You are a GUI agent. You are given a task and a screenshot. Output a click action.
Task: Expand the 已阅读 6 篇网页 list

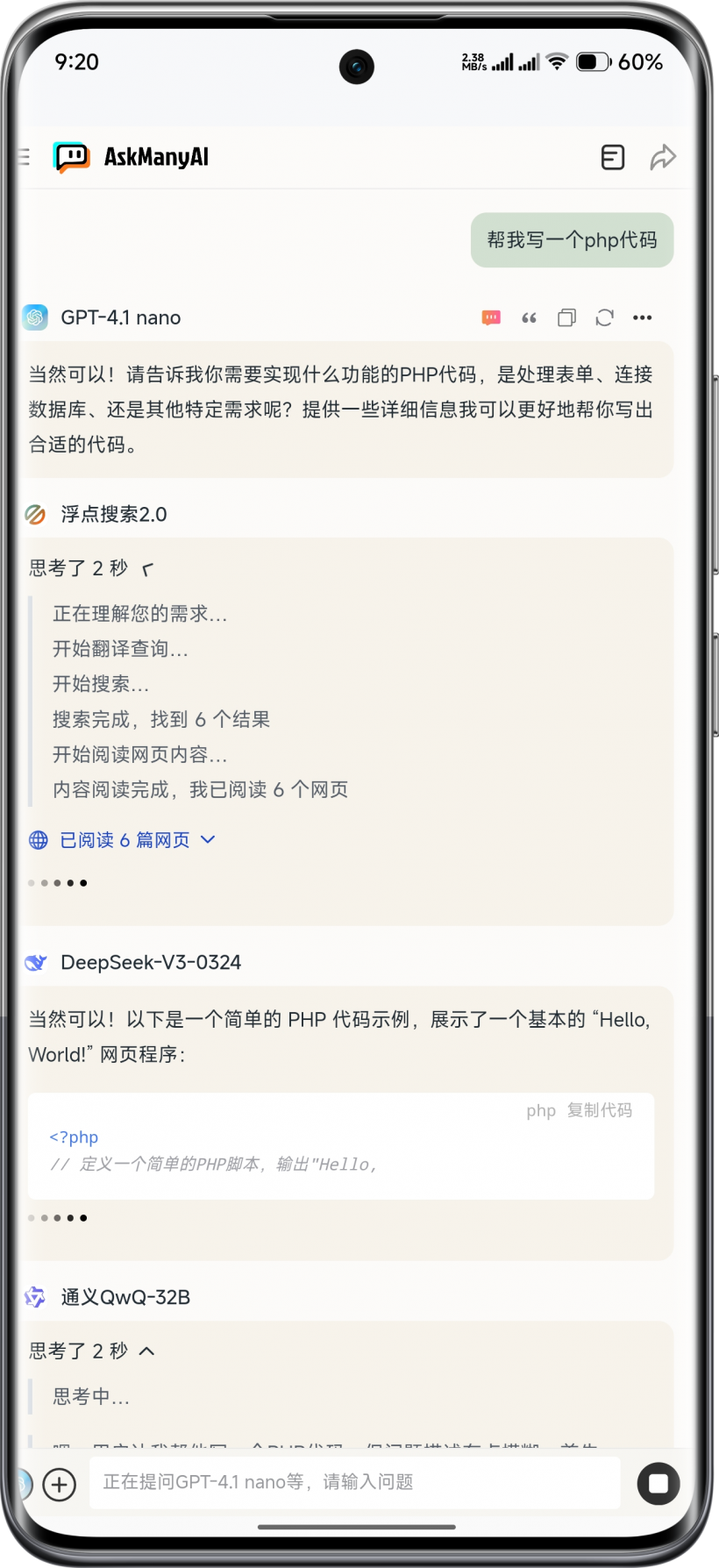coord(123,840)
